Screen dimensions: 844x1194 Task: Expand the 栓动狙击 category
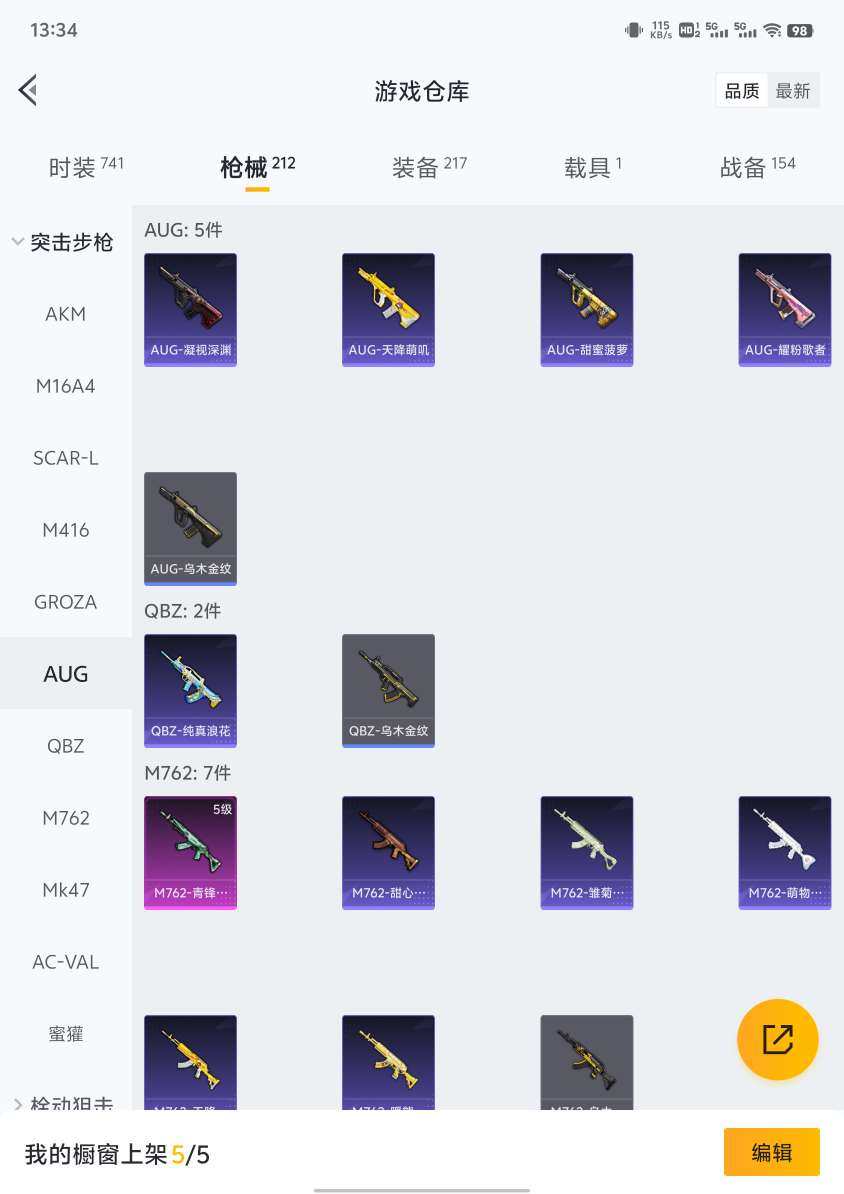tap(66, 1102)
